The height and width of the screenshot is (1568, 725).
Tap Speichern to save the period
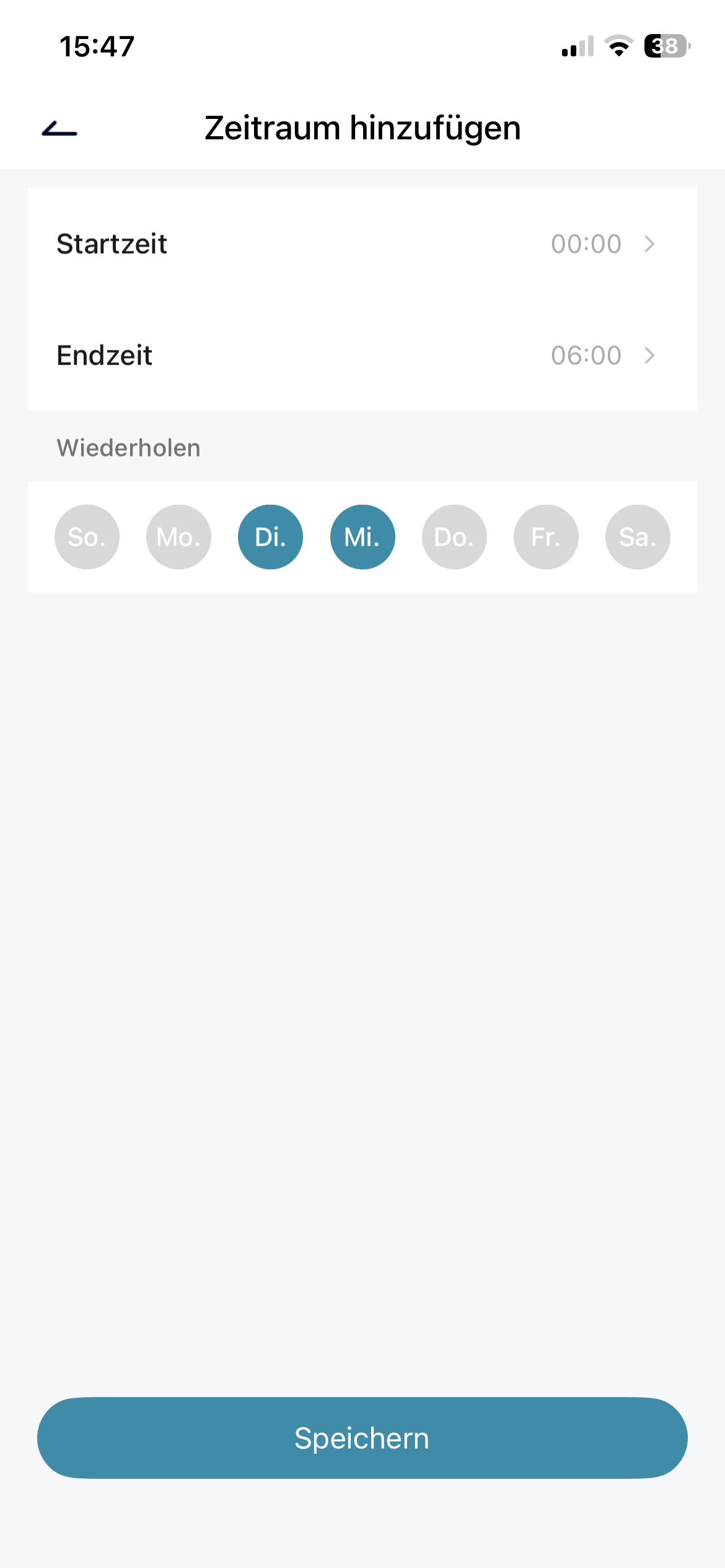(362, 1437)
